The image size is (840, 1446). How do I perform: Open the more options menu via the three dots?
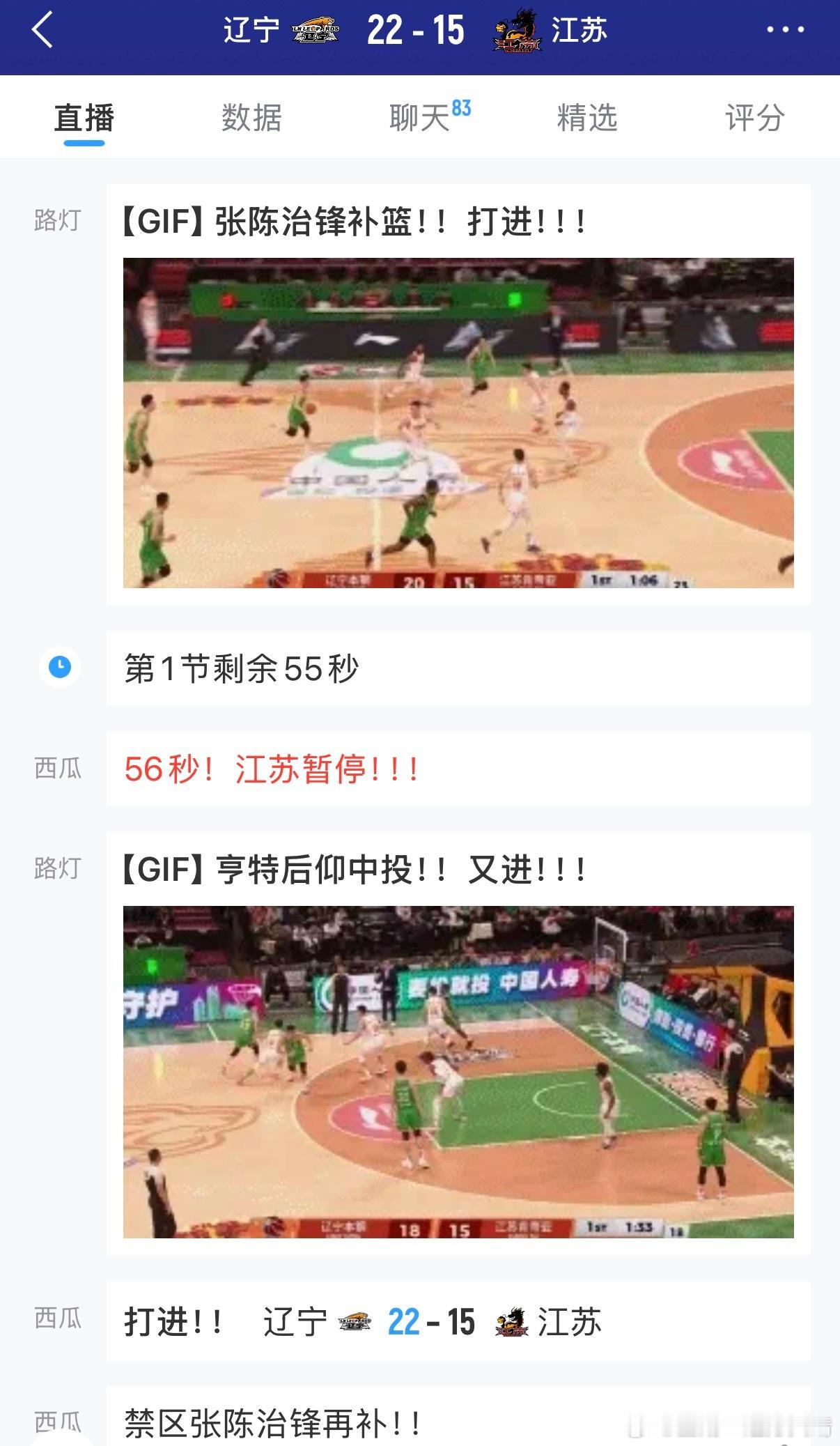click(784, 31)
